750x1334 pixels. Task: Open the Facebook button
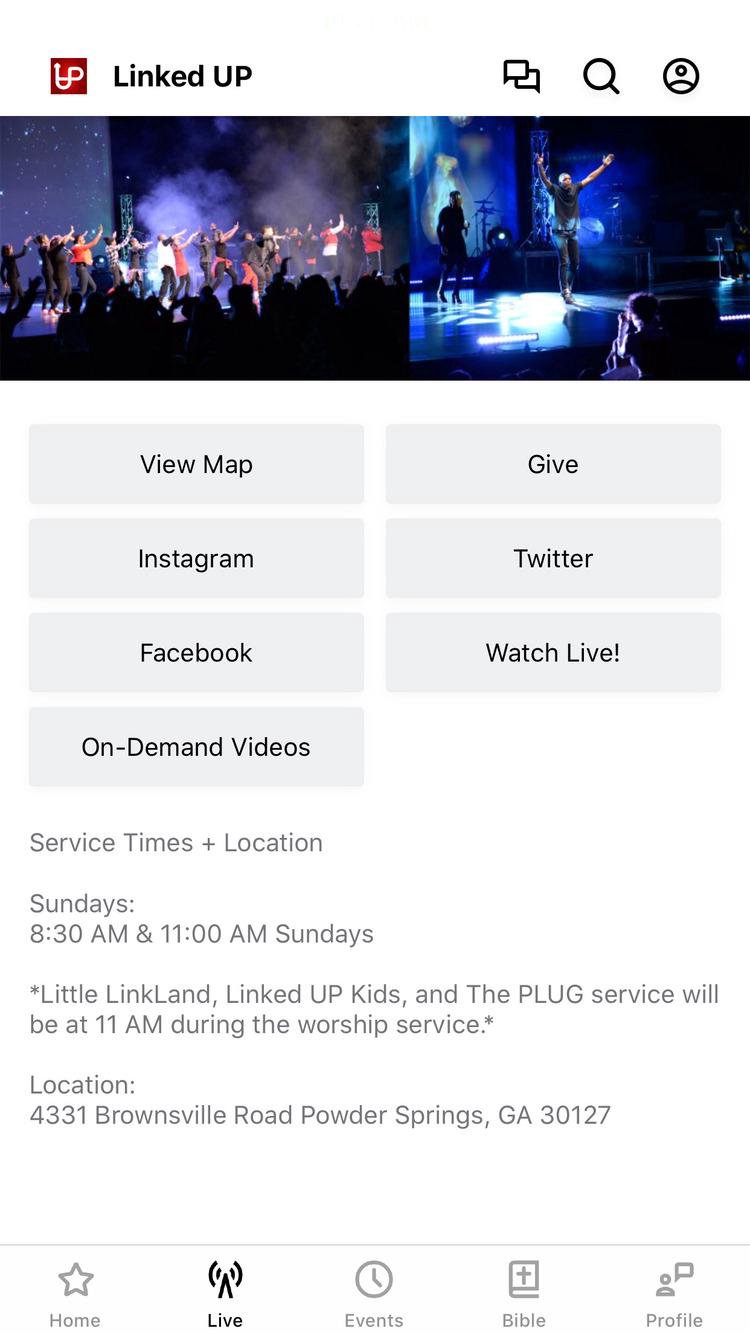196,652
